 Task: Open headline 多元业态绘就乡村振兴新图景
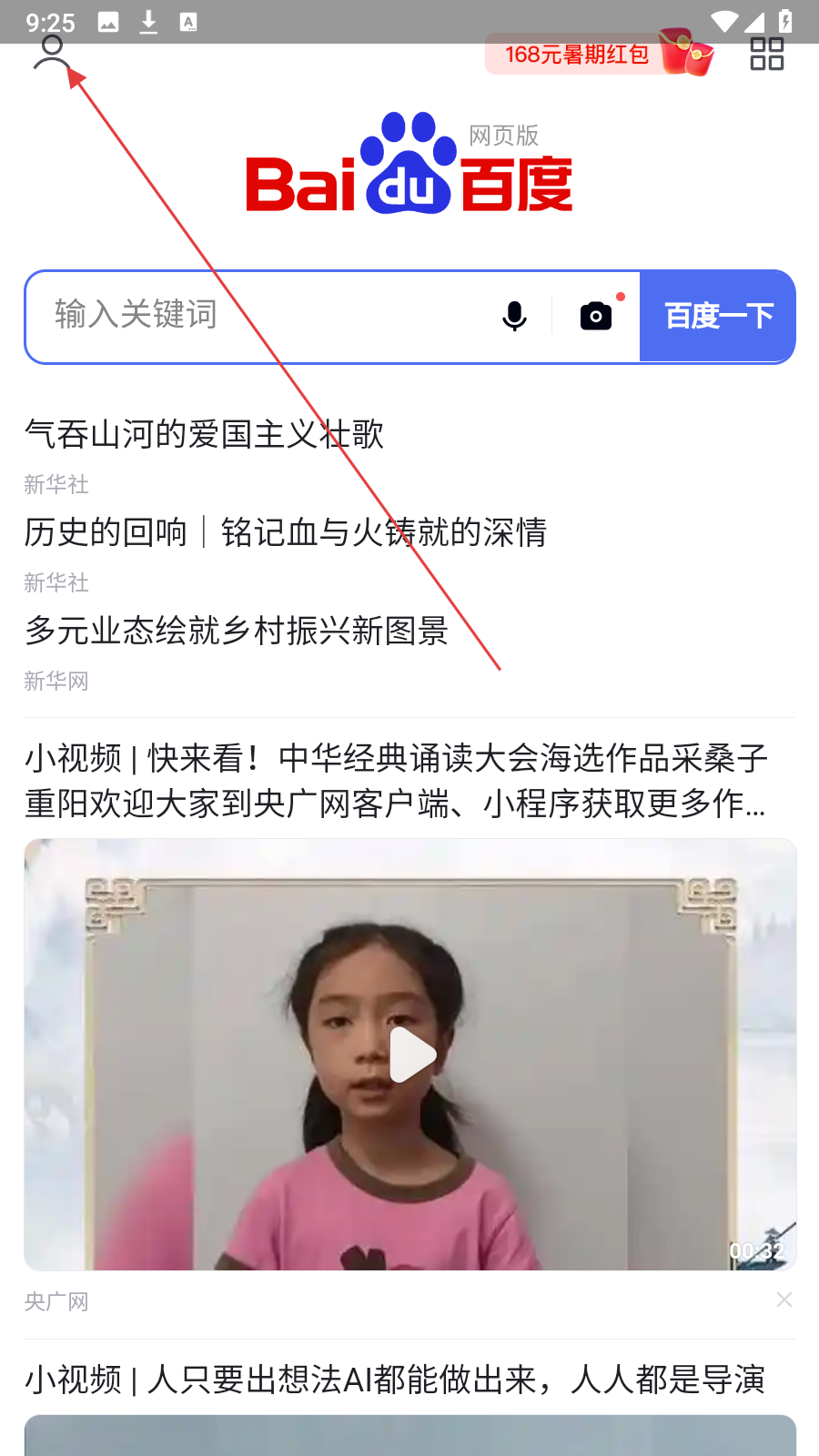237,630
